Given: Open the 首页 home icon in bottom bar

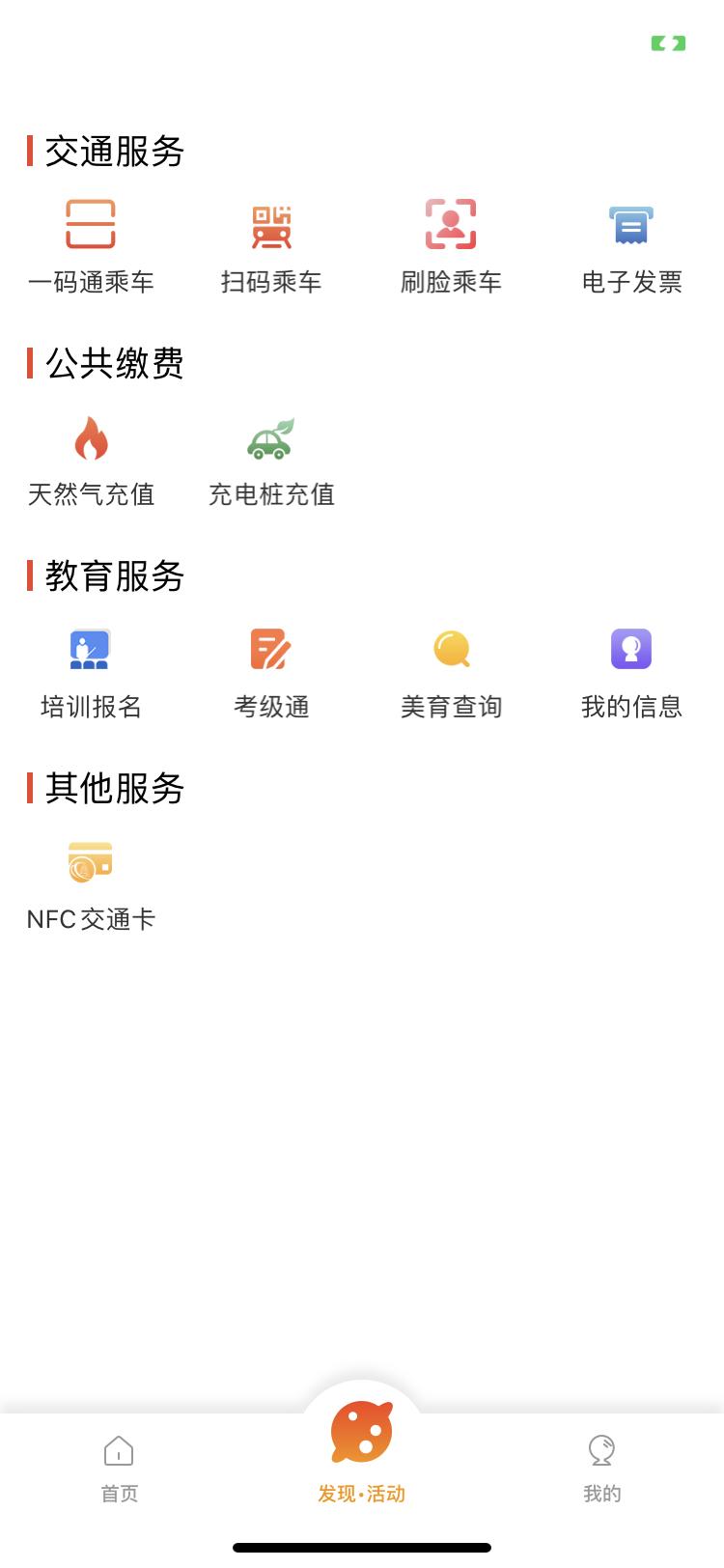Looking at the screenshot, I should [x=118, y=1451].
